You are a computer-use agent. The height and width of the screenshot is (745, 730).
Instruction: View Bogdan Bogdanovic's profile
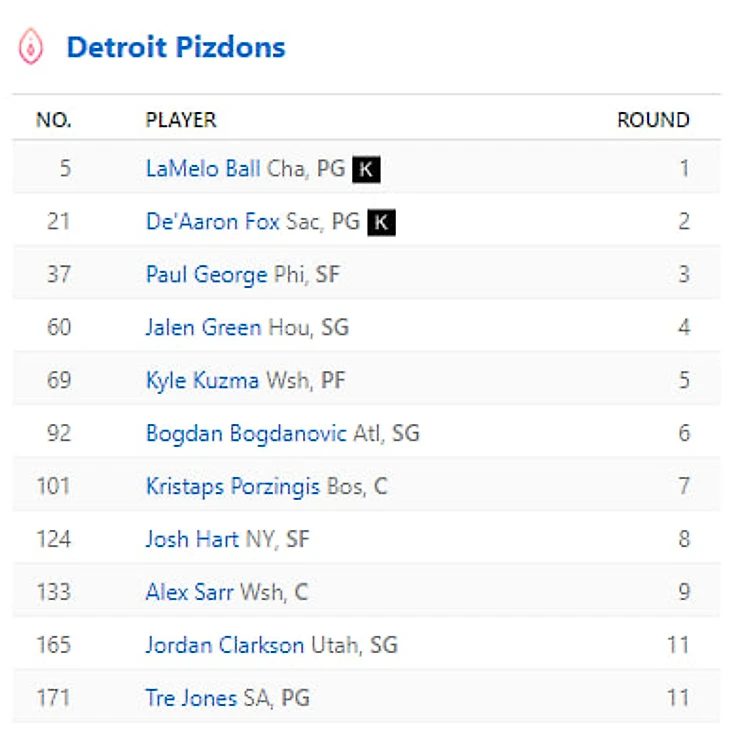246,433
